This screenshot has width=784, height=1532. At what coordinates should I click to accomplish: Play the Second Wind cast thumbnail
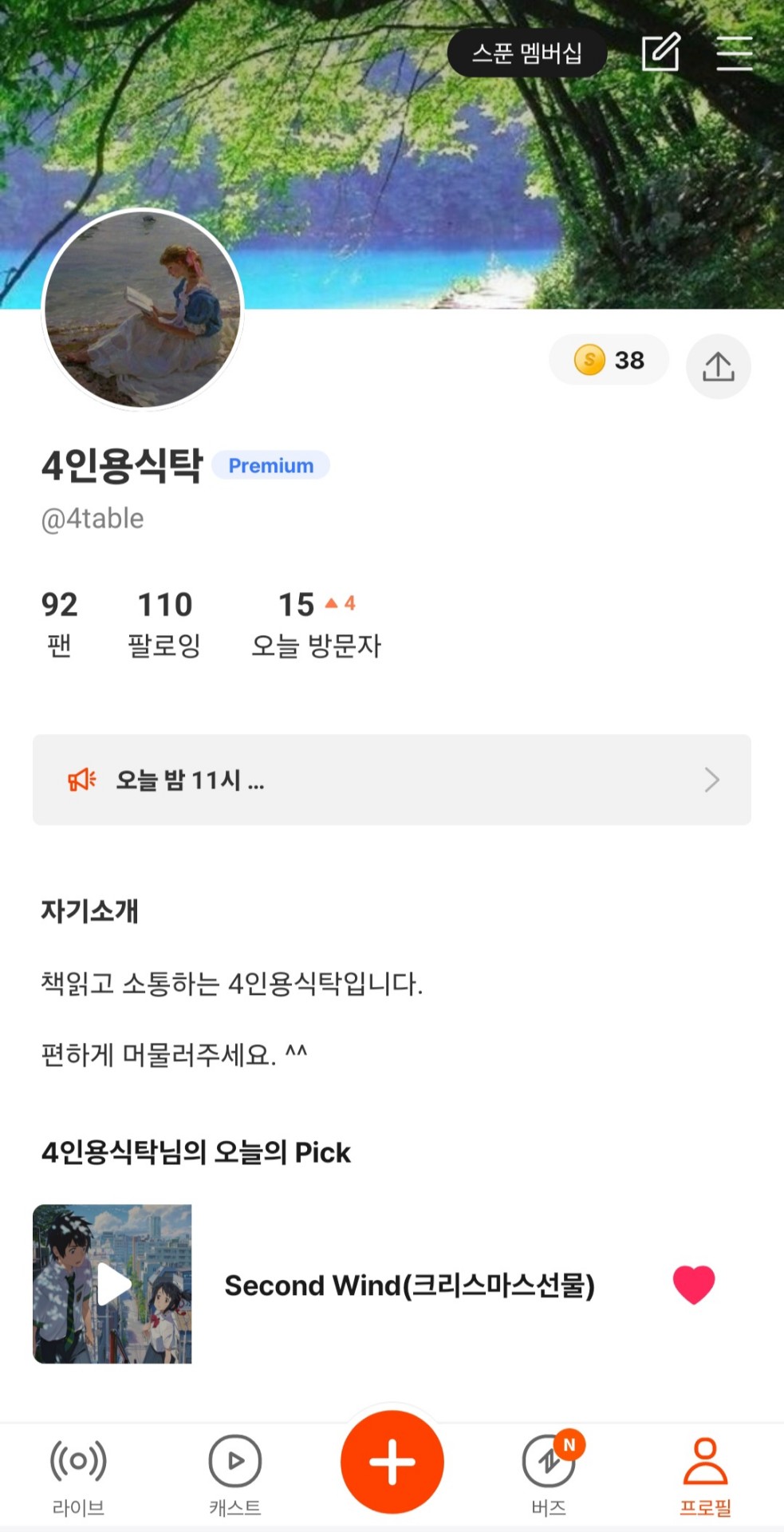(112, 1284)
